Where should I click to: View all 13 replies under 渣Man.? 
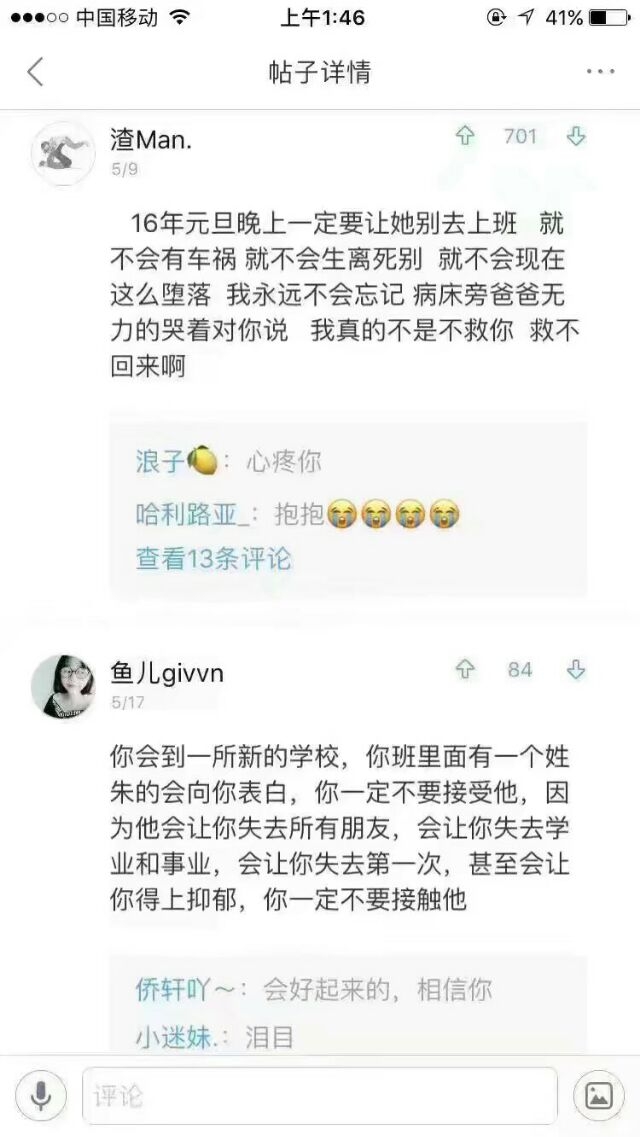click(213, 558)
